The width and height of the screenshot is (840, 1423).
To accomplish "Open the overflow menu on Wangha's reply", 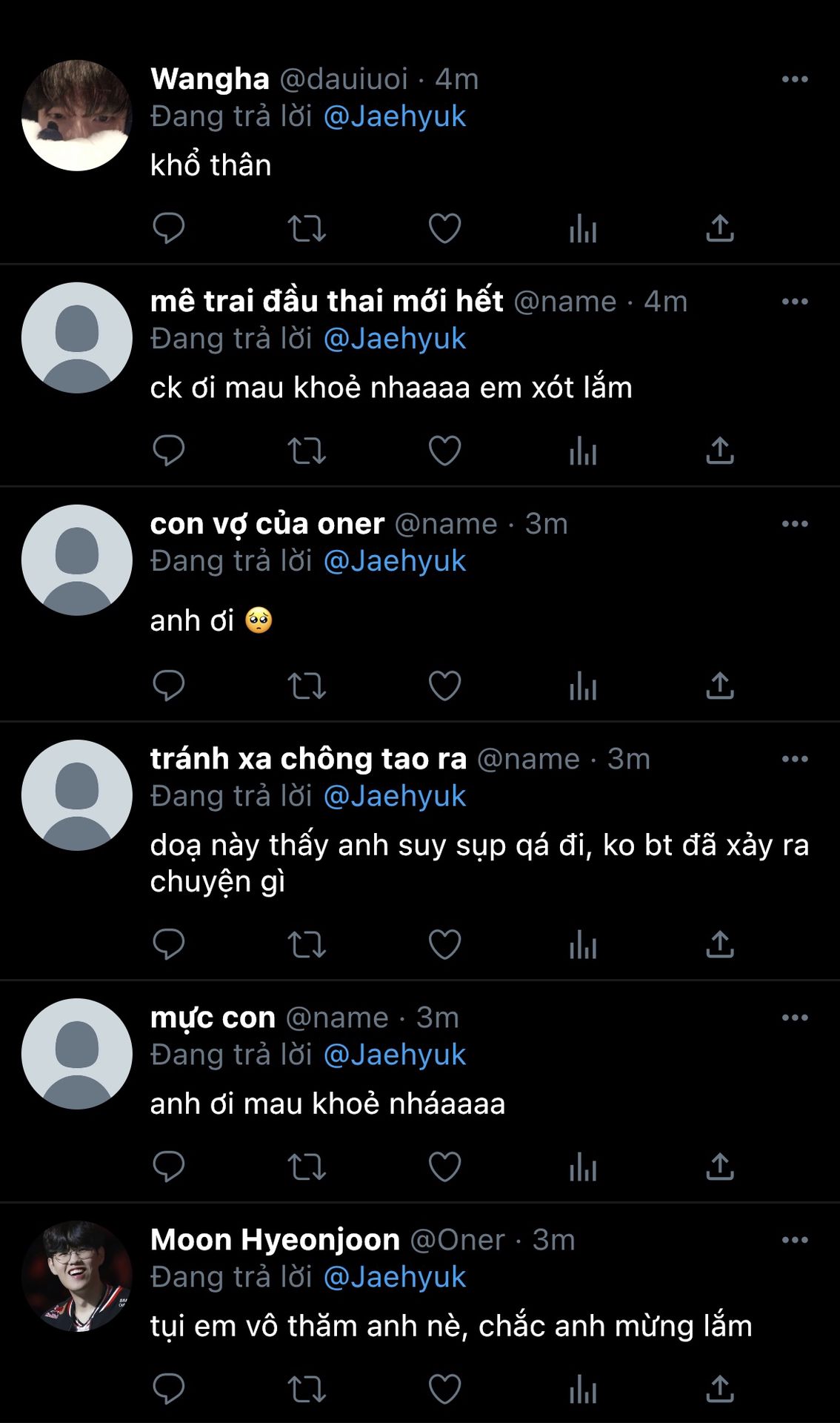I will coord(795,79).
